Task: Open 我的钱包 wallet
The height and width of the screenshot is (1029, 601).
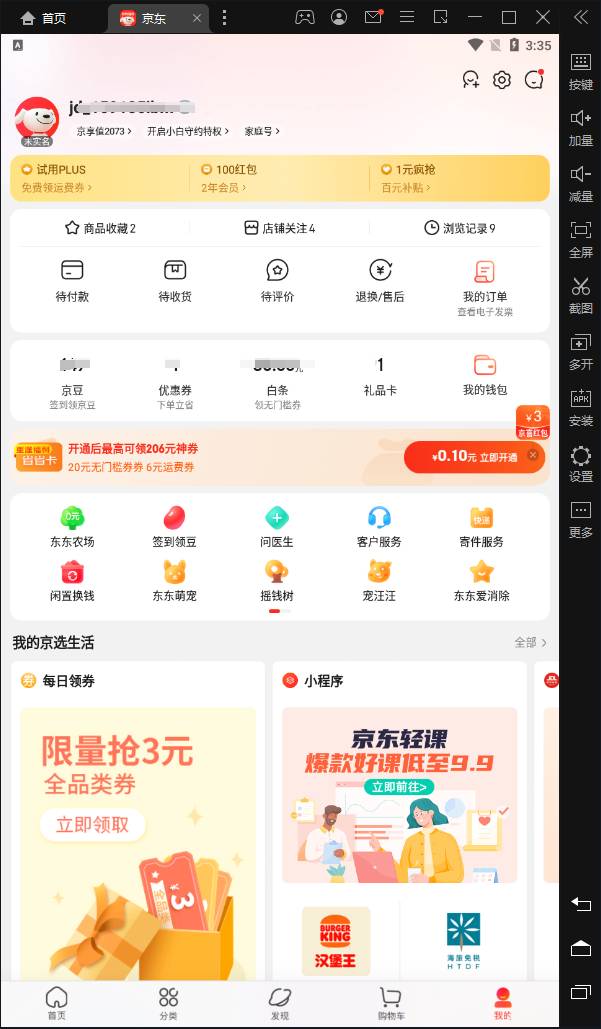Action: click(x=485, y=374)
